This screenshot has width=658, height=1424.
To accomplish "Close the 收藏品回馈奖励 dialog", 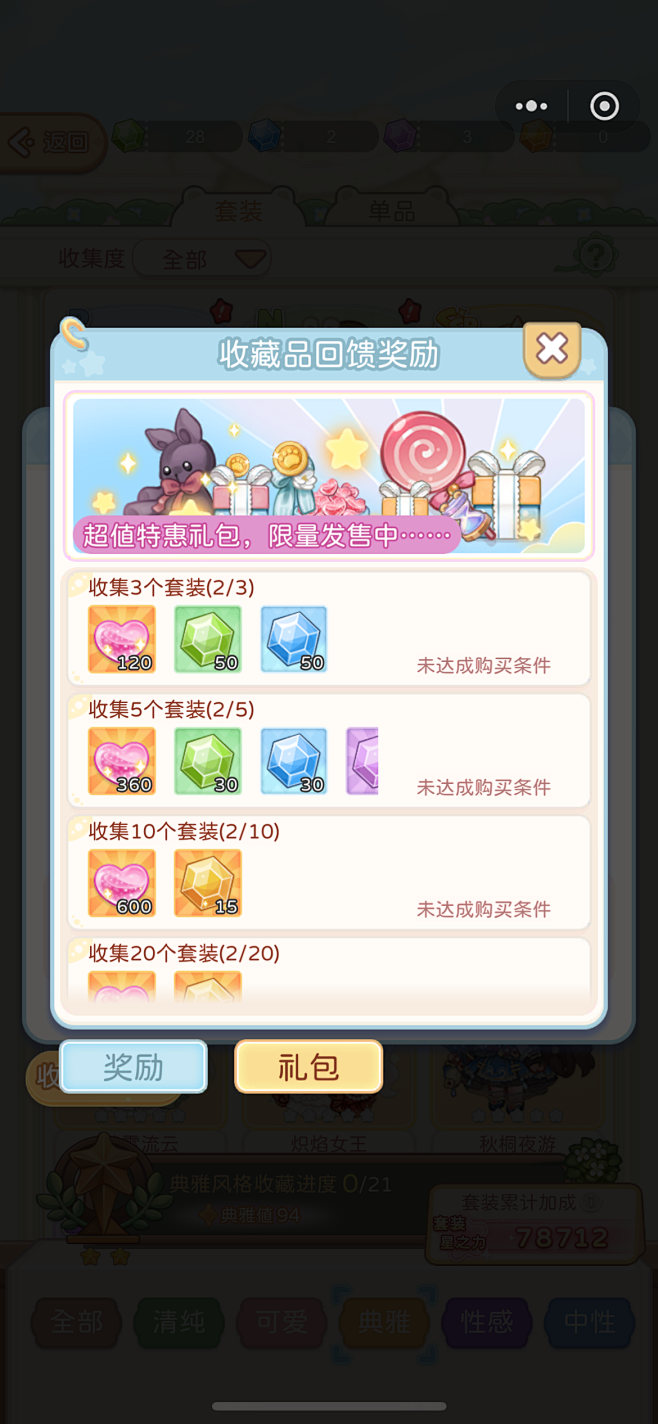I will [552, 349].
